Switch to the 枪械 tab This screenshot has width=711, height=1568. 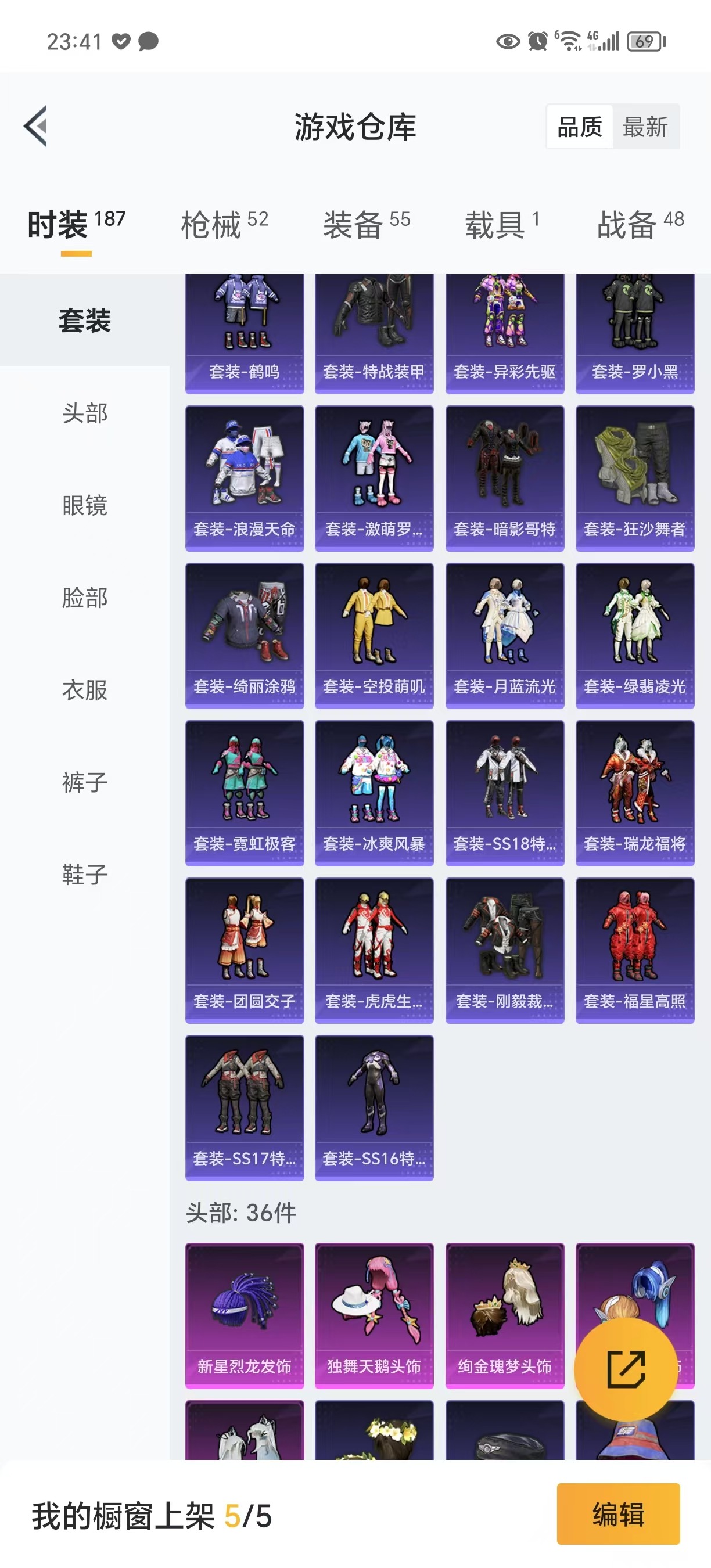click(224, 225)
